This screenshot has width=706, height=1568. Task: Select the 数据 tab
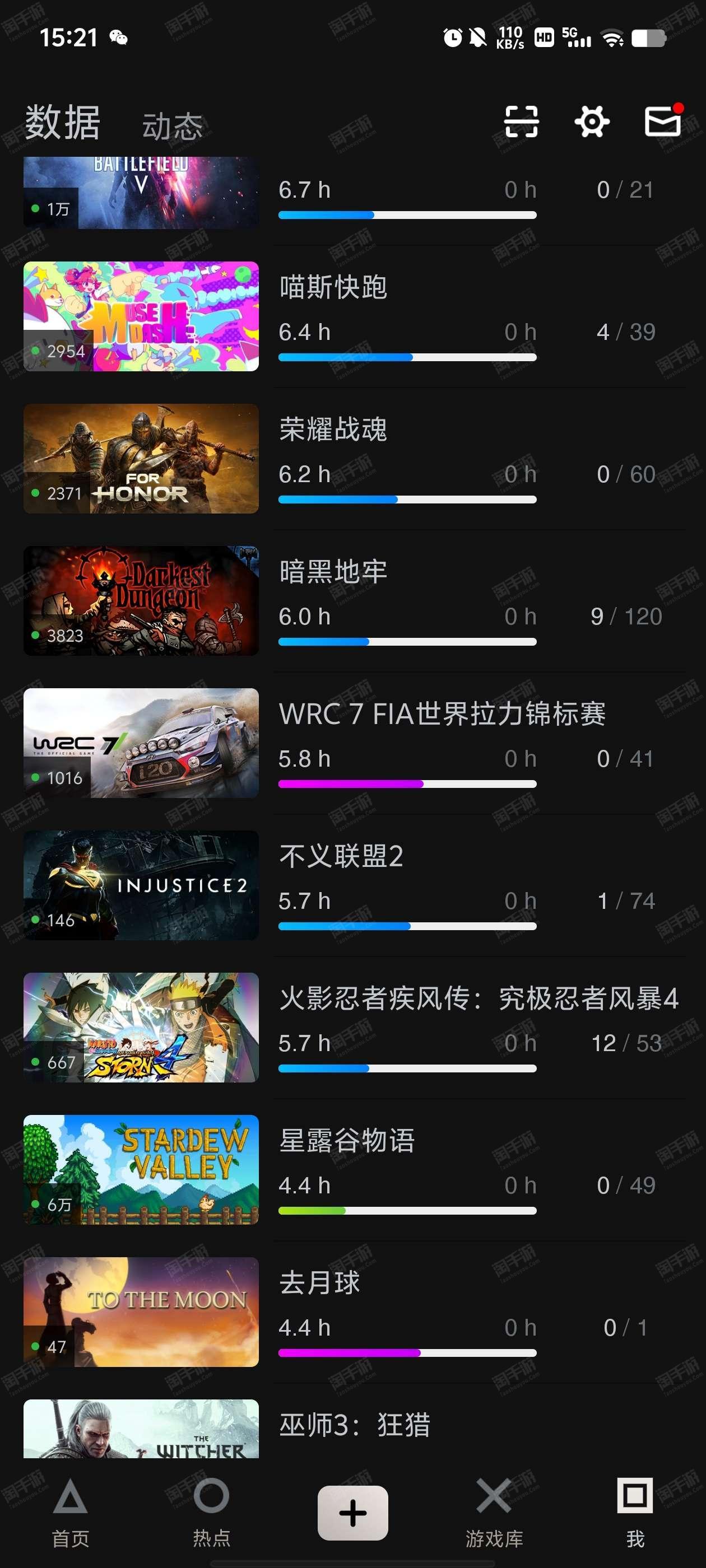coord(62,122)
